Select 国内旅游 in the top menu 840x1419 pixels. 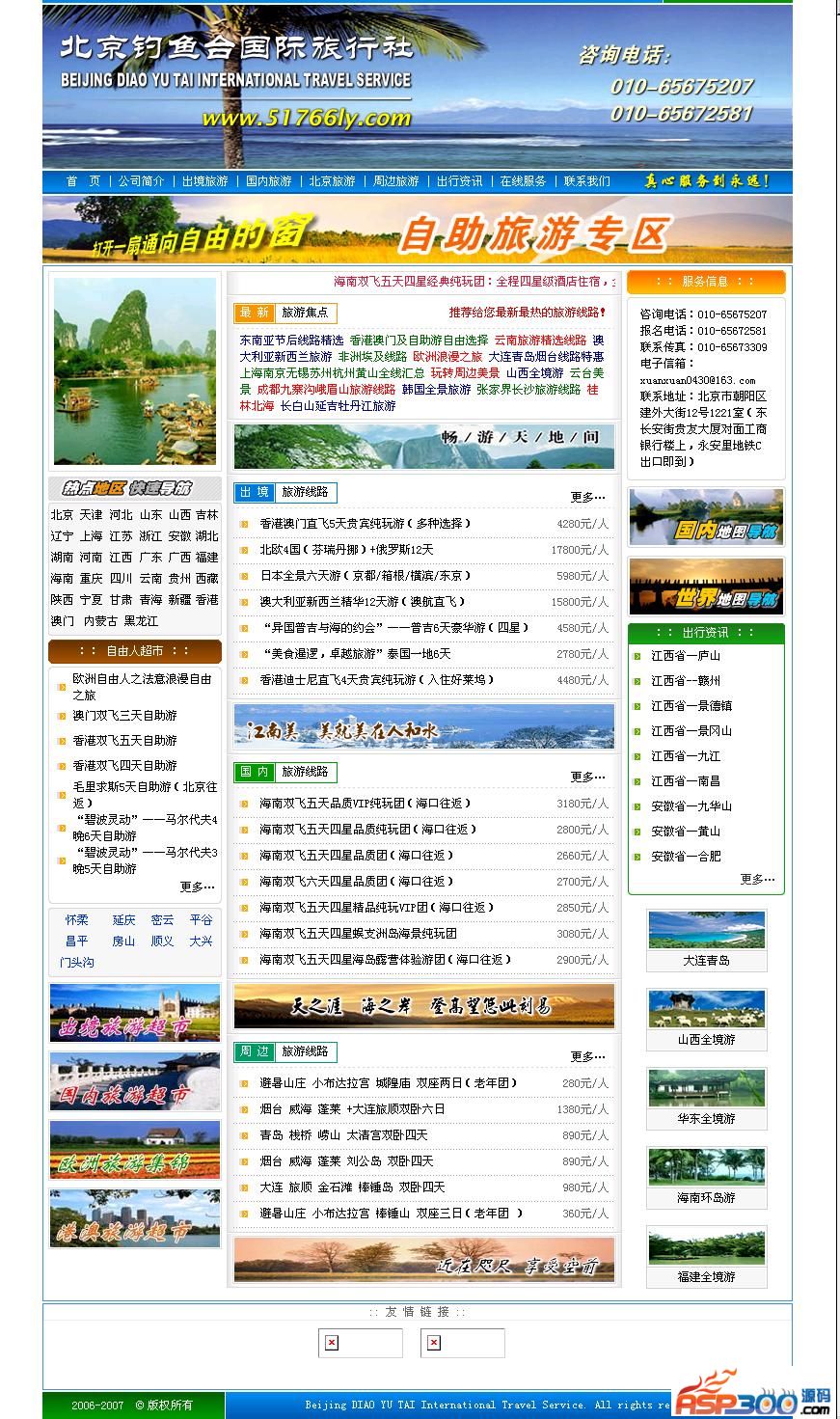[268, 181]
